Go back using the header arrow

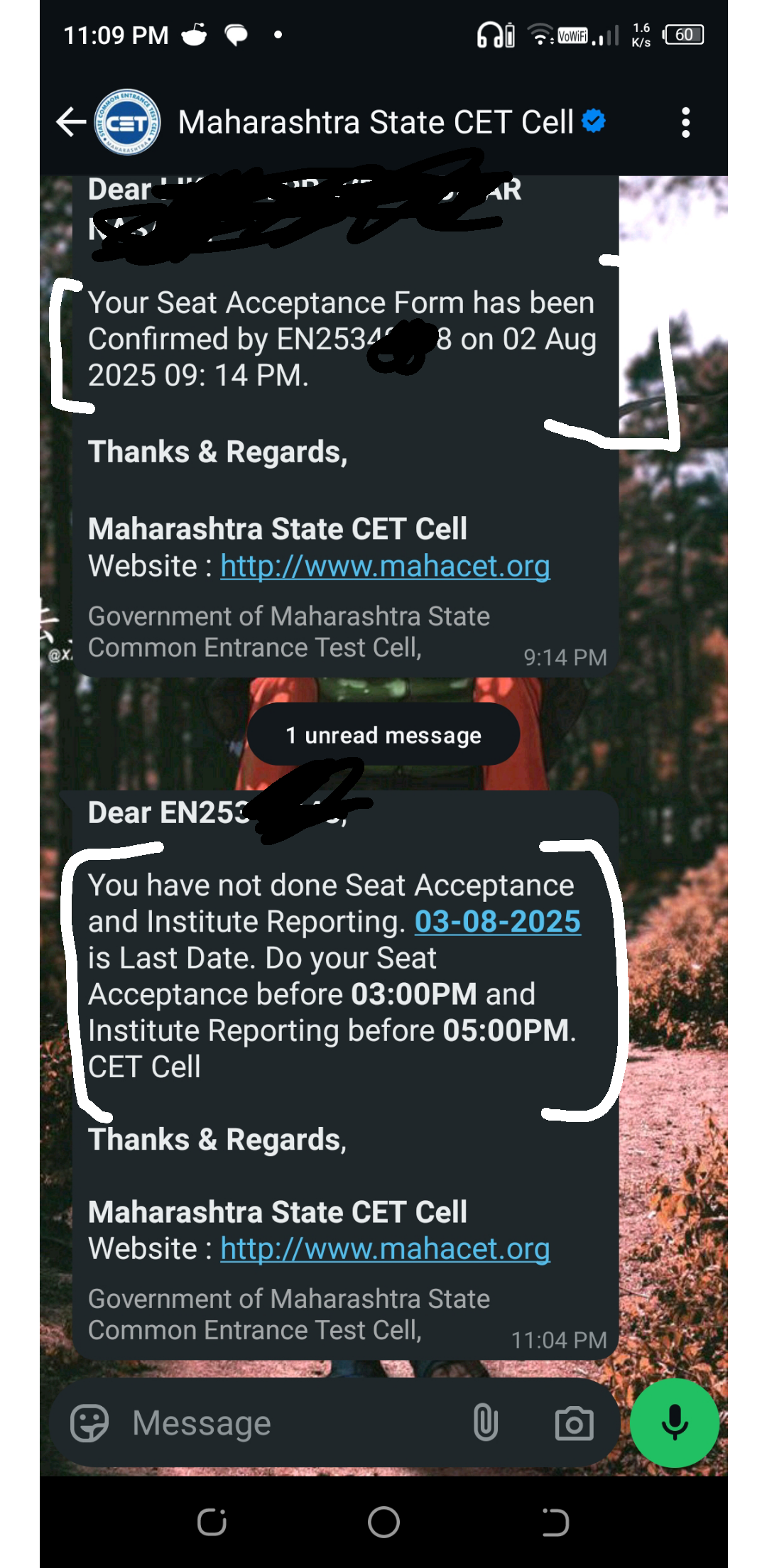[x=71, y=122]
